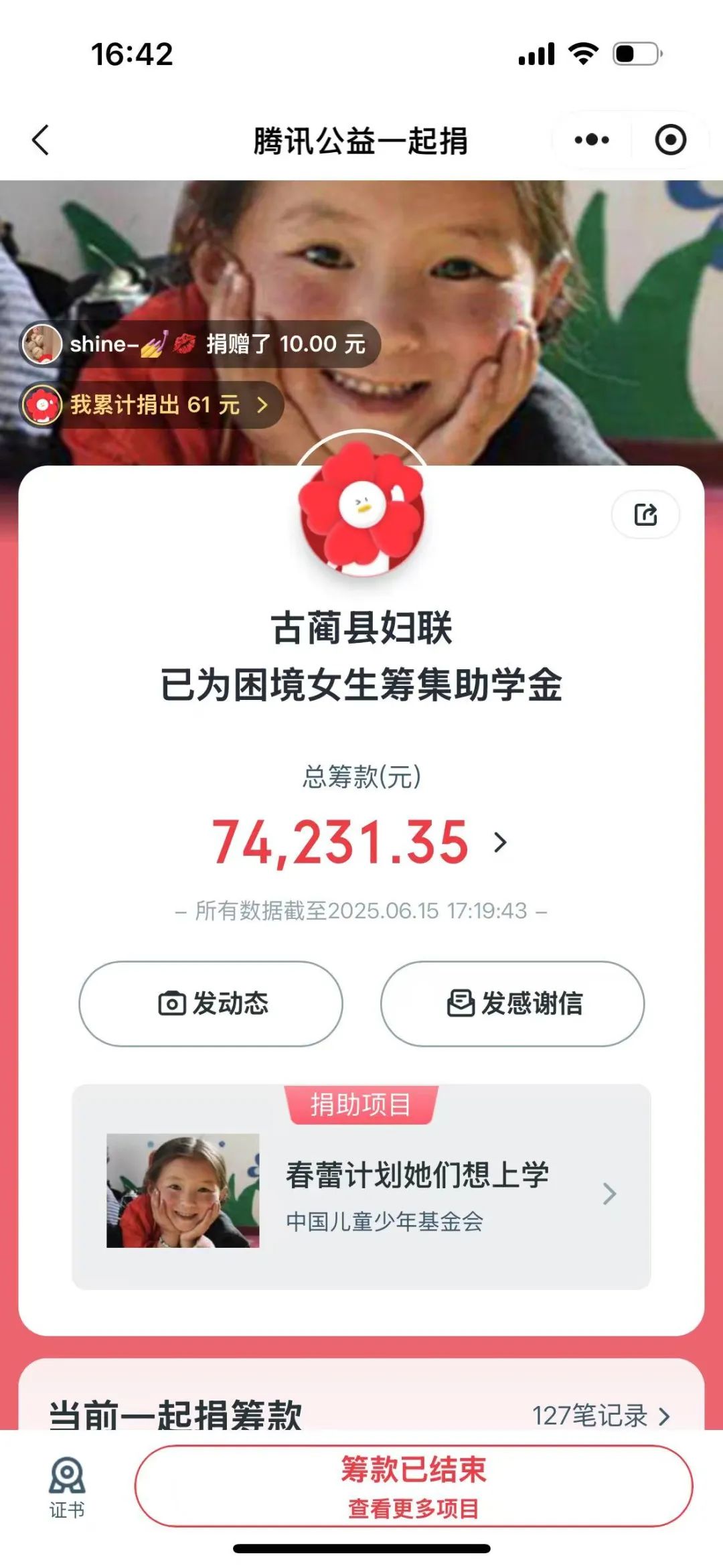The width and height of the screenshot is (723, 1568).
Task: Tap the 发动态 button
Action: click(211, 1003)
